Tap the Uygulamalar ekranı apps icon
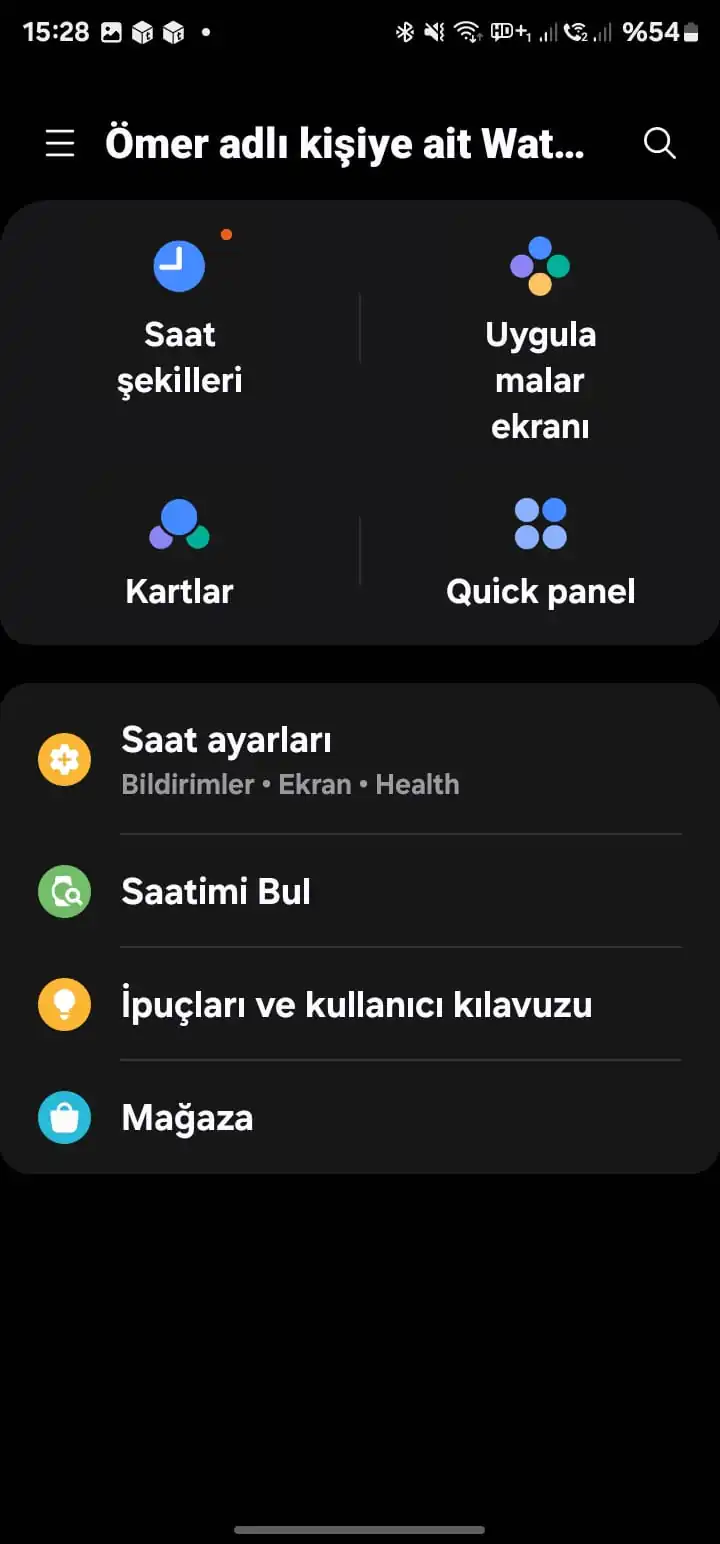Screen dimensions: 720x1544 540,265
